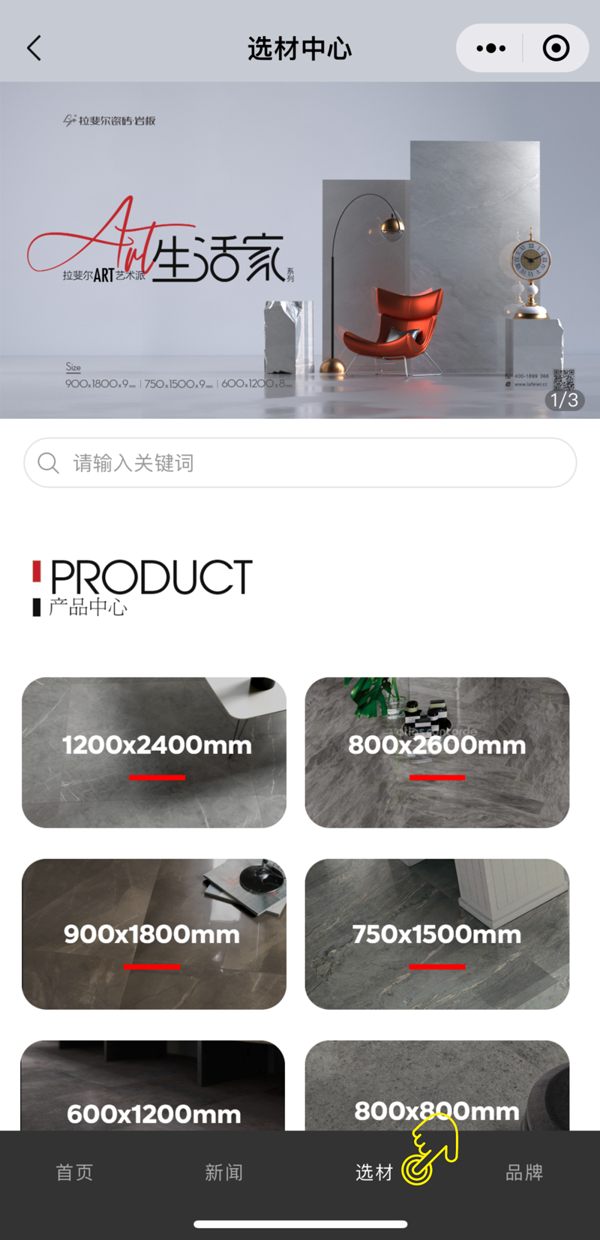The image size is (600, 1240).
Task: View the 900x1800mm products
Action: pos(154,934)
